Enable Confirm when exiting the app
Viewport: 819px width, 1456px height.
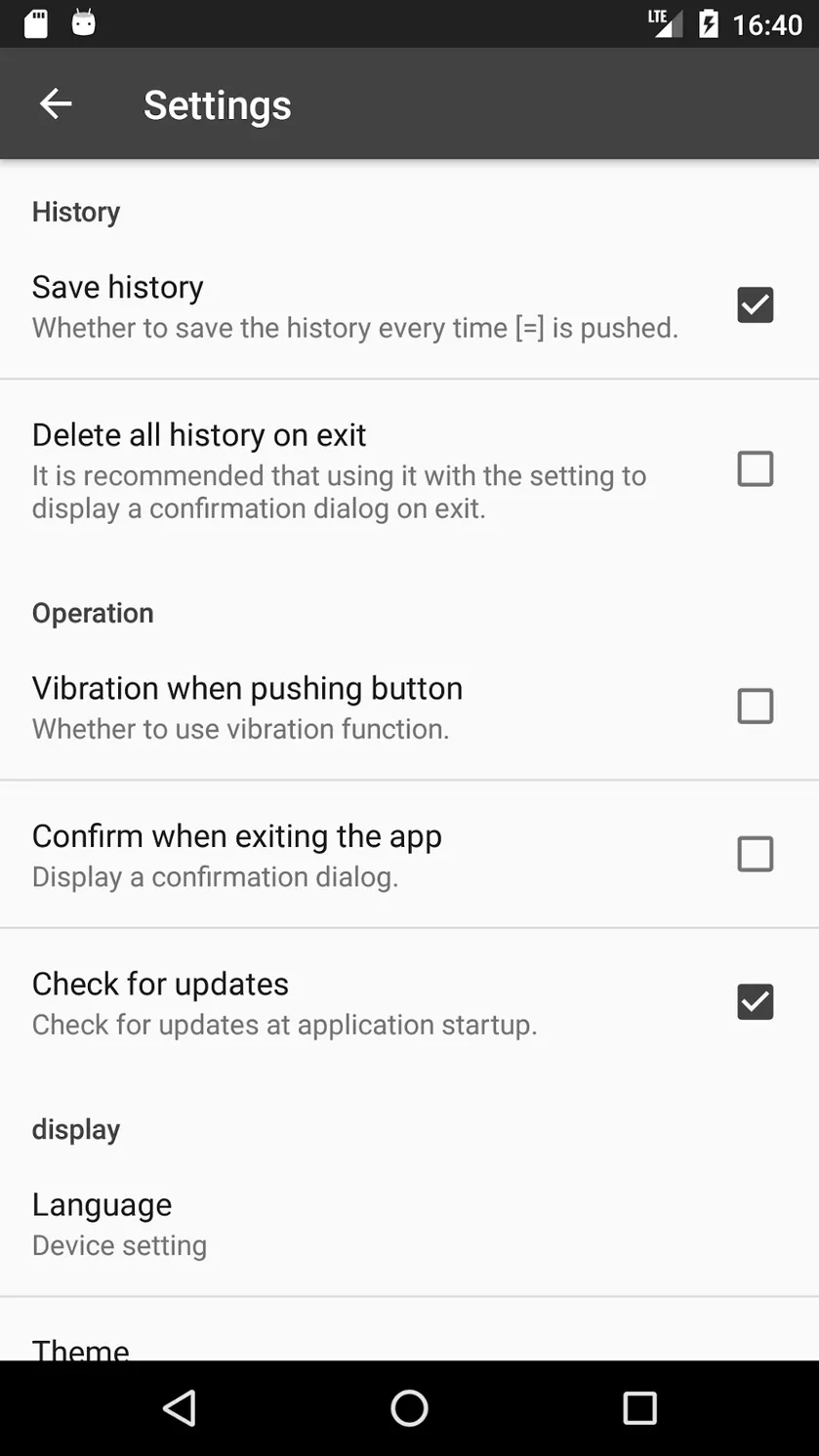[x=755, y=854]
